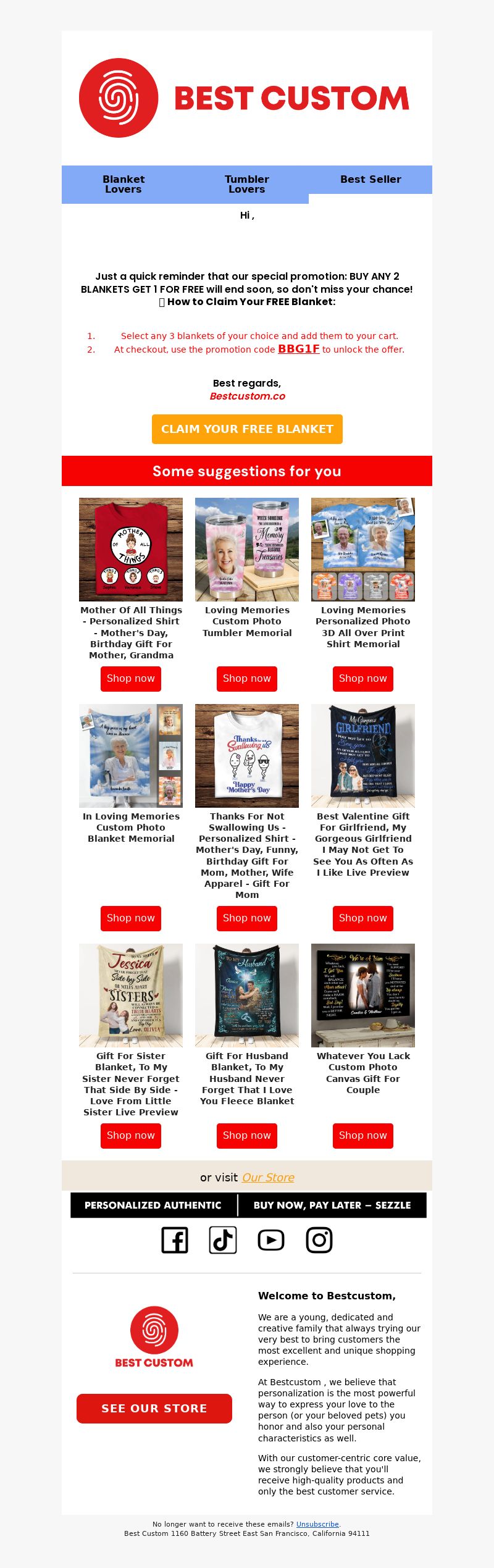Shop now for In Loving Memories Blanket

(x=131, y=918)
